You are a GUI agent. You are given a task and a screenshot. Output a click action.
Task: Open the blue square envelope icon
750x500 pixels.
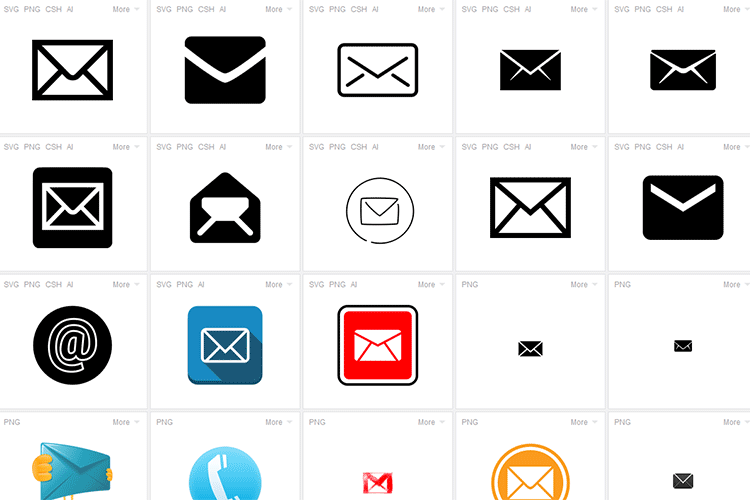pyautogui.click(x=225, y=345)
